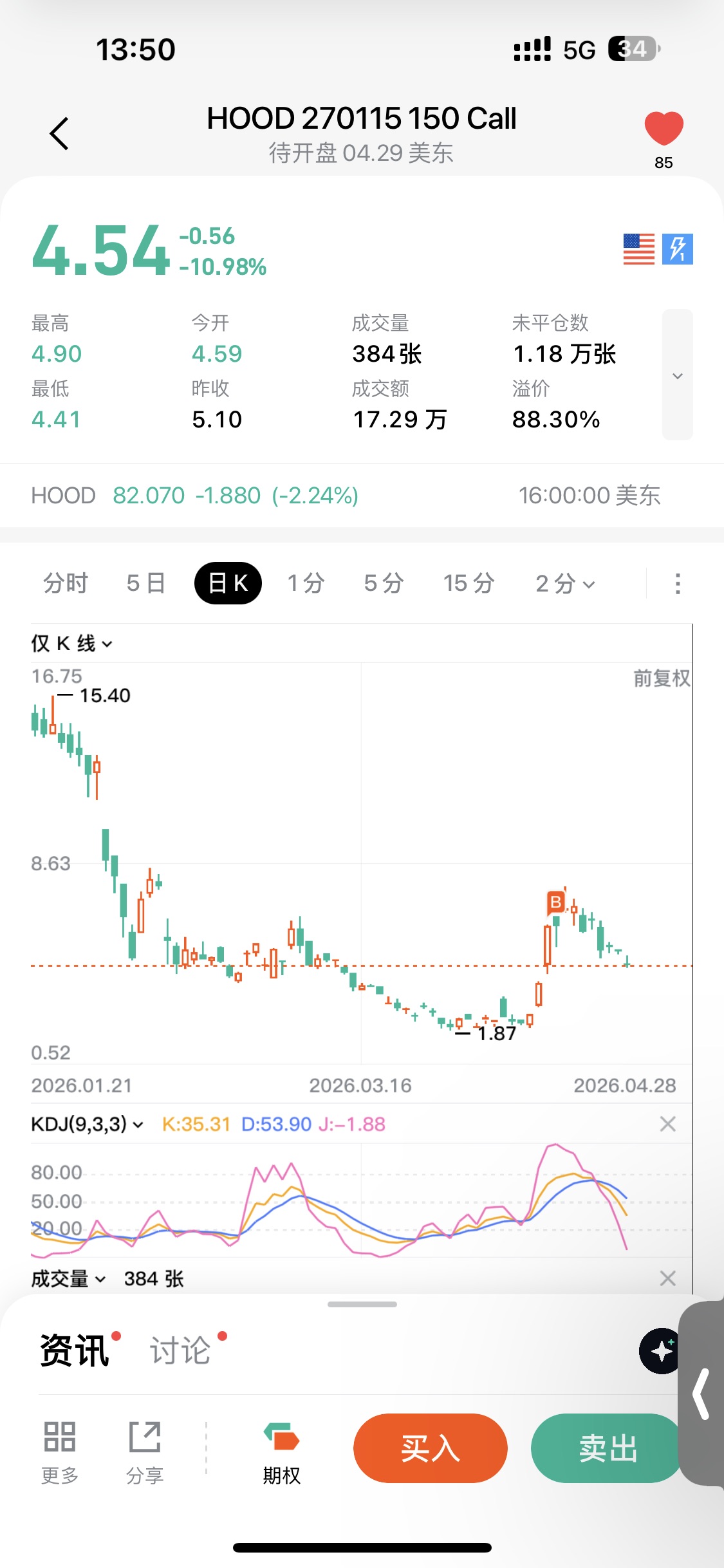Tap the red heart favorite icon
This screenshot has width=724, height=1568.
(664, 128)
